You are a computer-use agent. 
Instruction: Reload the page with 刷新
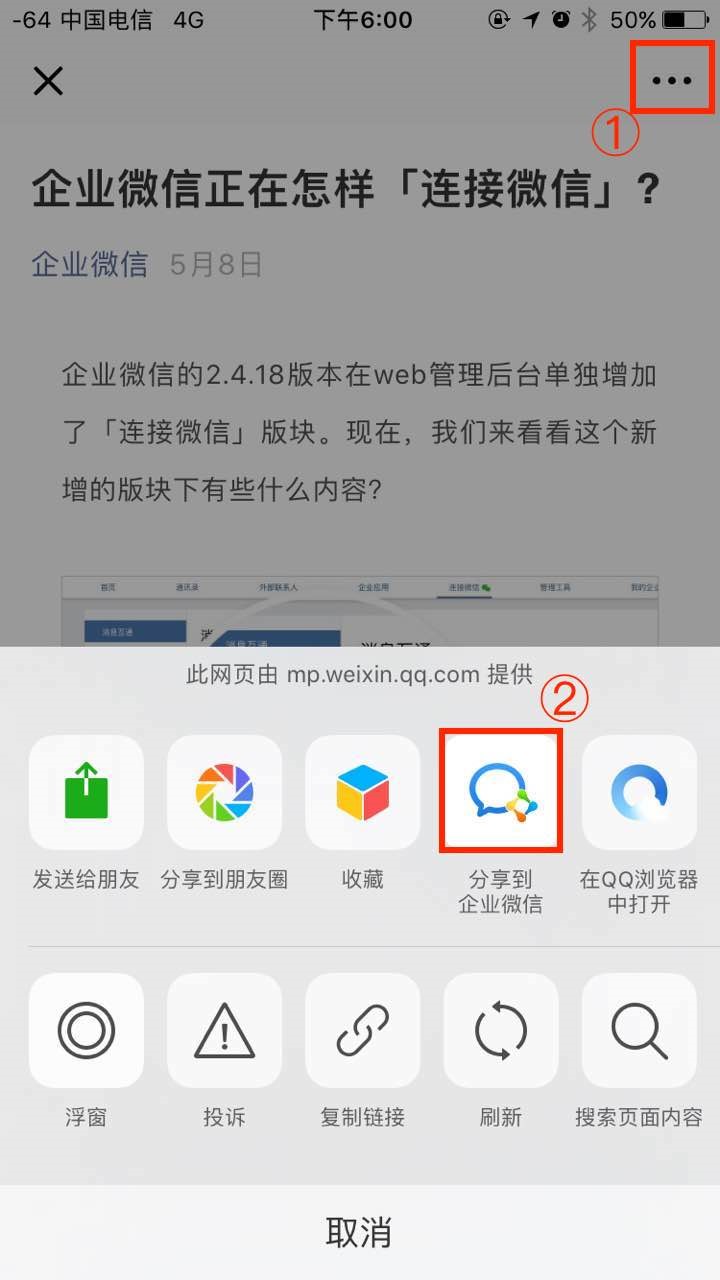tap(501, 1030)
